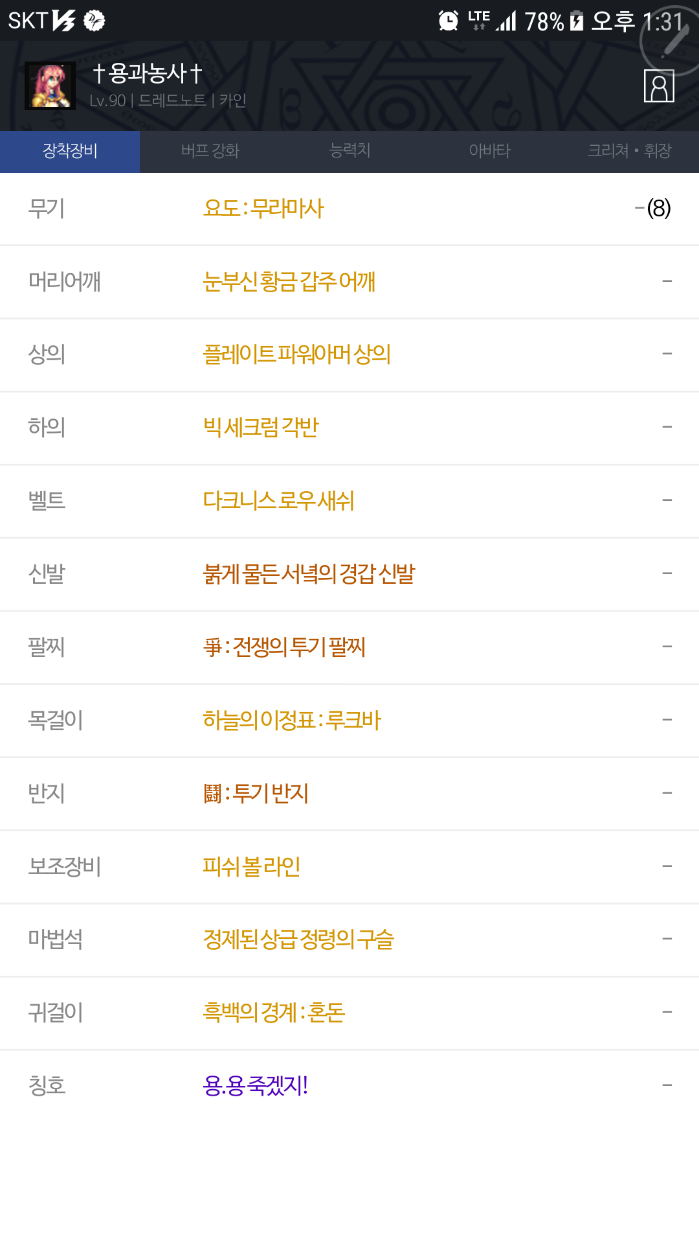This screenshot has width=699, height=1244.
Task: Switch to the 아바타 tab
Action: (489, 151)
